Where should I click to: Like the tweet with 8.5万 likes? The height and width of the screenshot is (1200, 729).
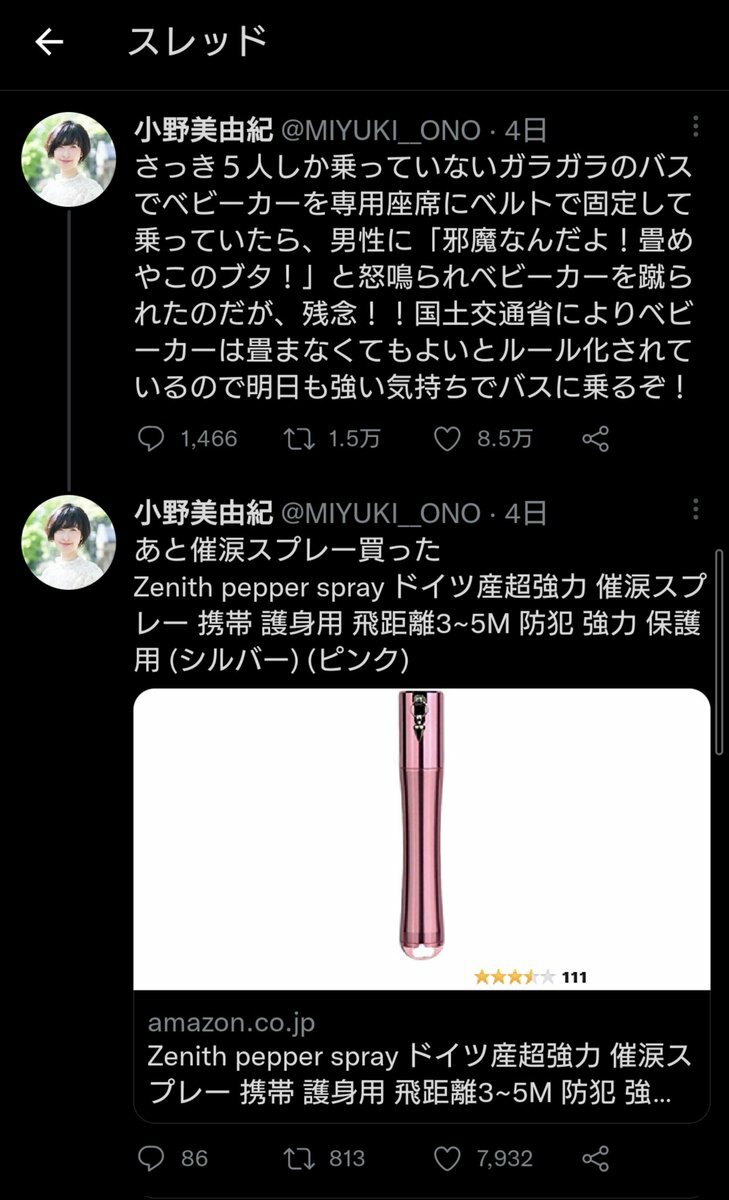[448, 439]
